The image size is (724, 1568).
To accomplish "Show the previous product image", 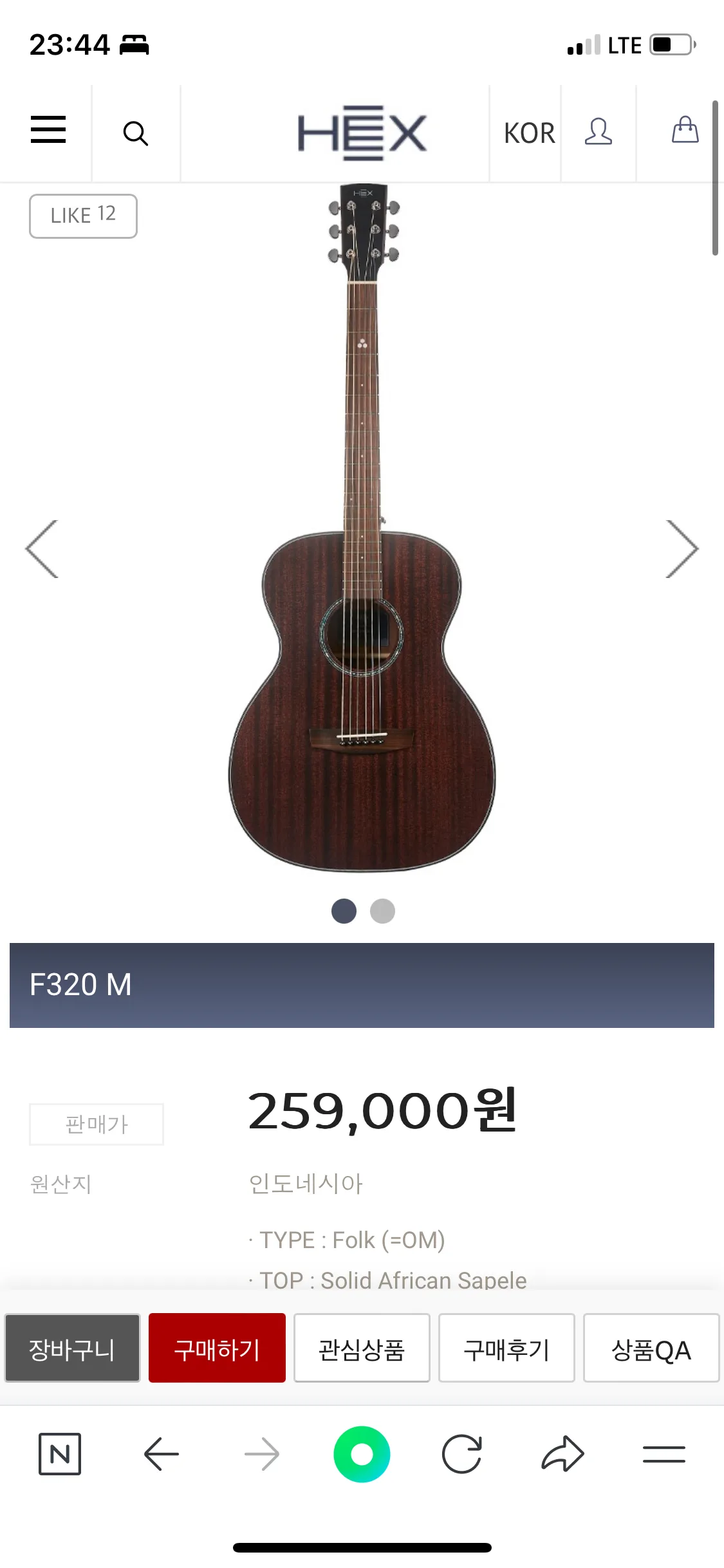I will click(42, 549).
